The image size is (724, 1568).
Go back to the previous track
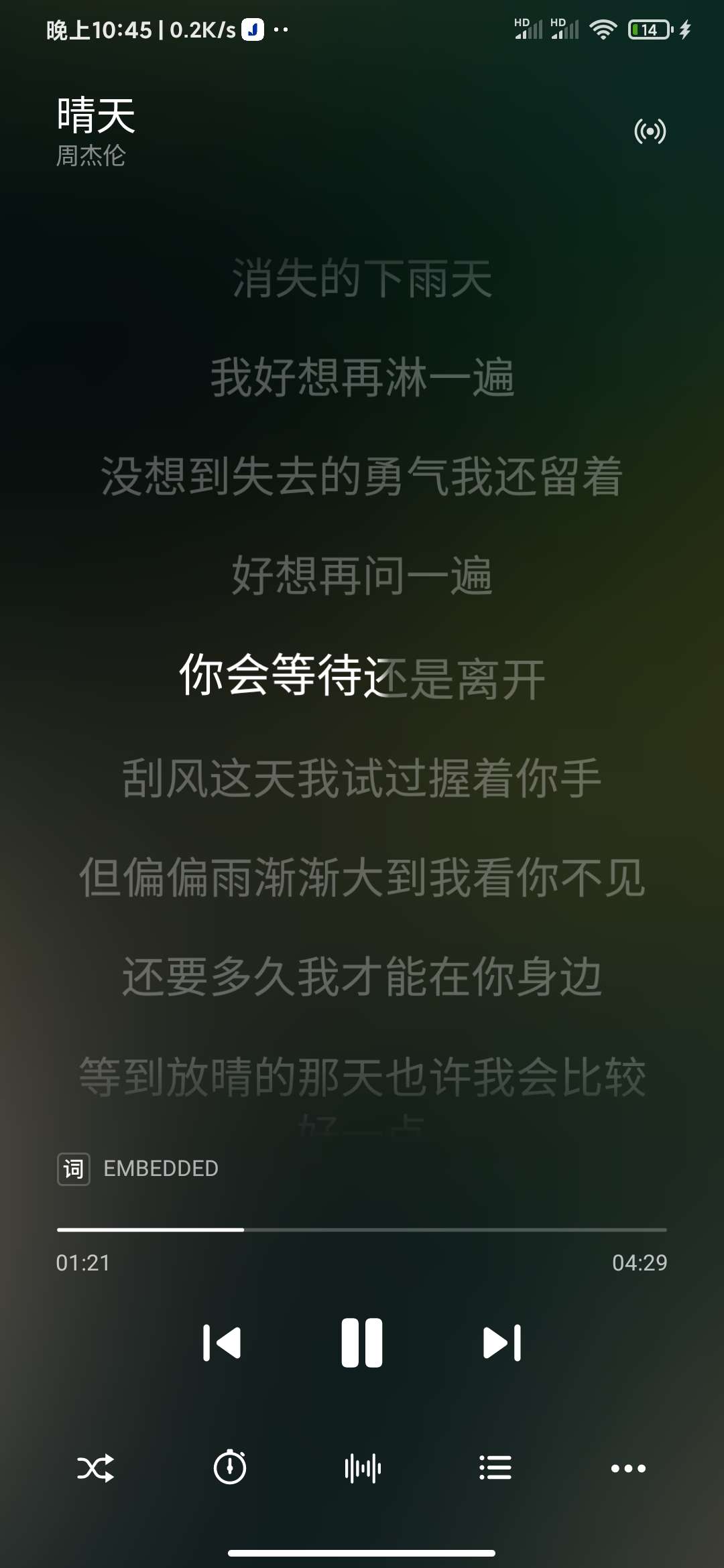(x=222, y=1343)
